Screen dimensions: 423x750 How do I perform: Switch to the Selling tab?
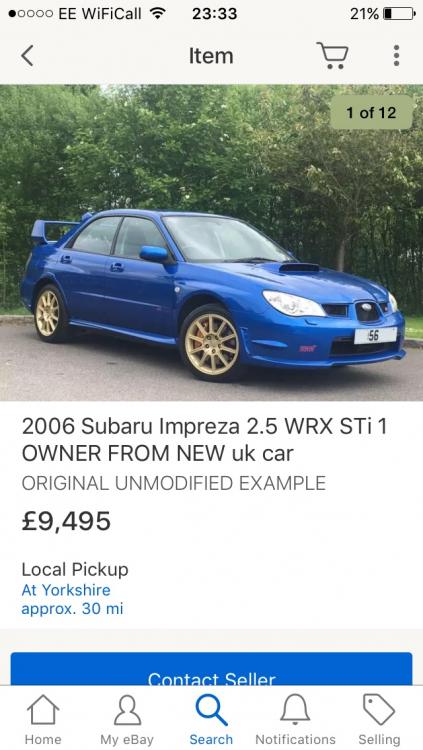point(379,720)
